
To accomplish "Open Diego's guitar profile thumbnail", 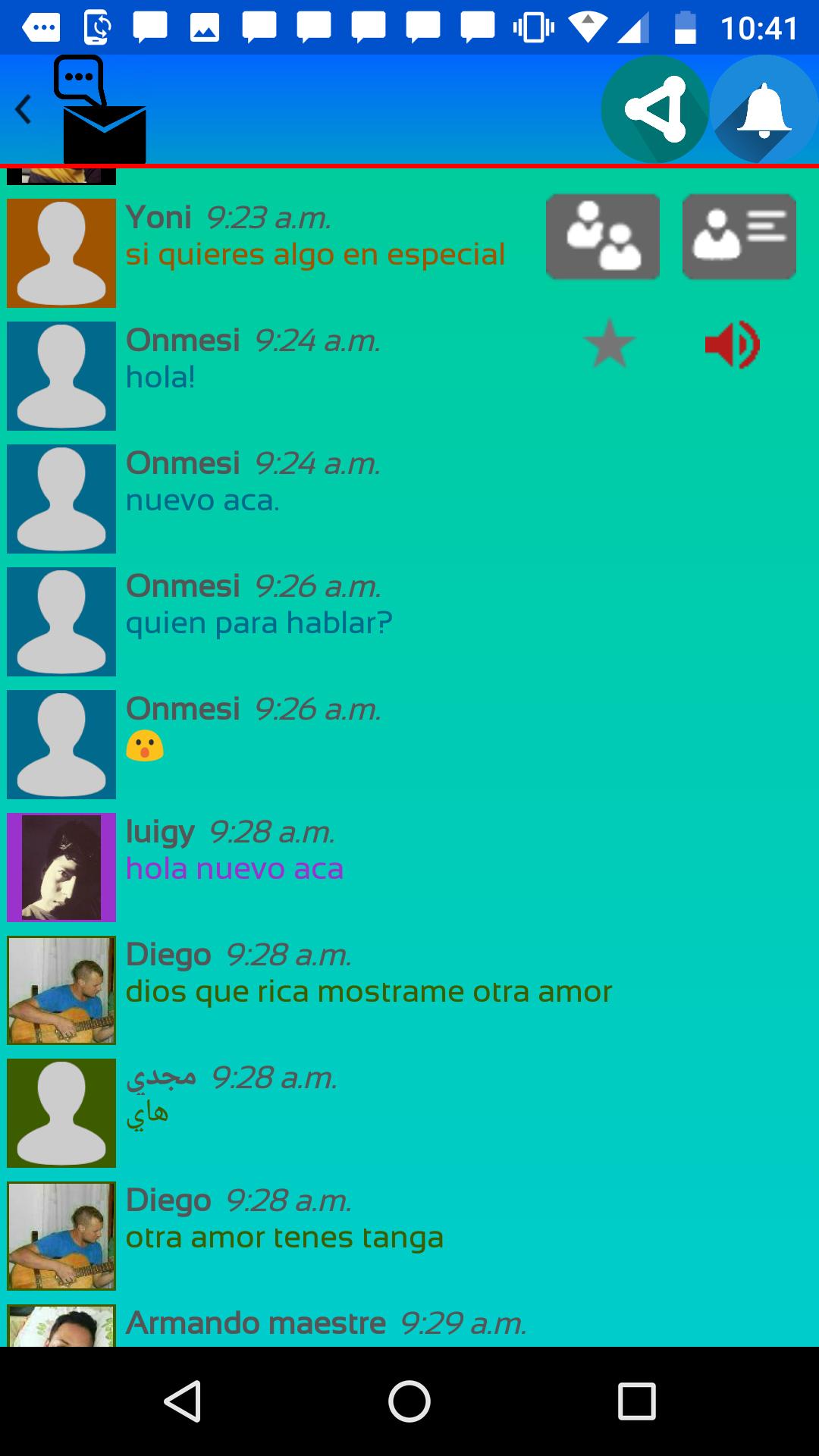I will pyautogui.click(x=61, y=989).
